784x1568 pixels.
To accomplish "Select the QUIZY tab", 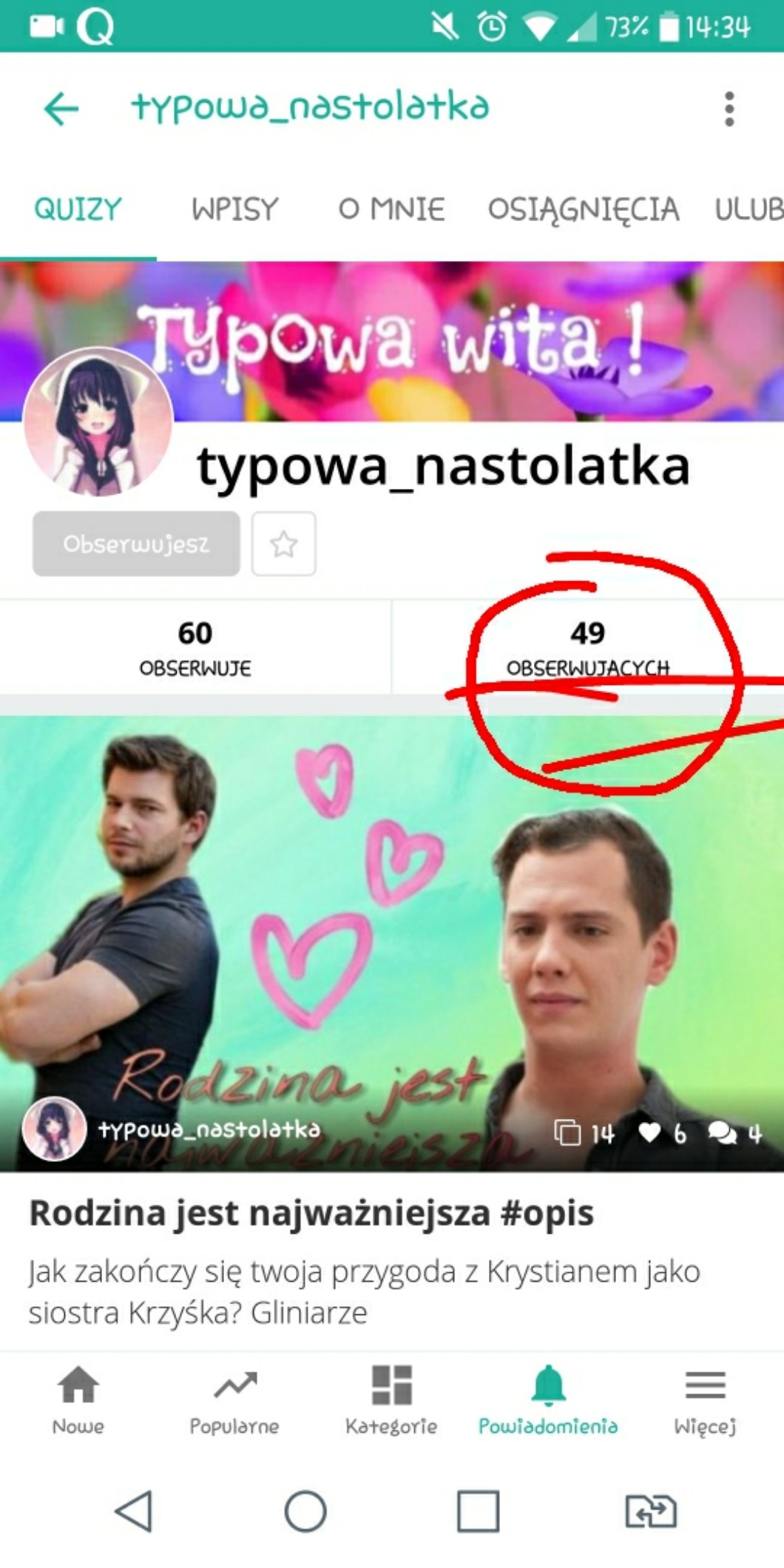I will point(78,209).
